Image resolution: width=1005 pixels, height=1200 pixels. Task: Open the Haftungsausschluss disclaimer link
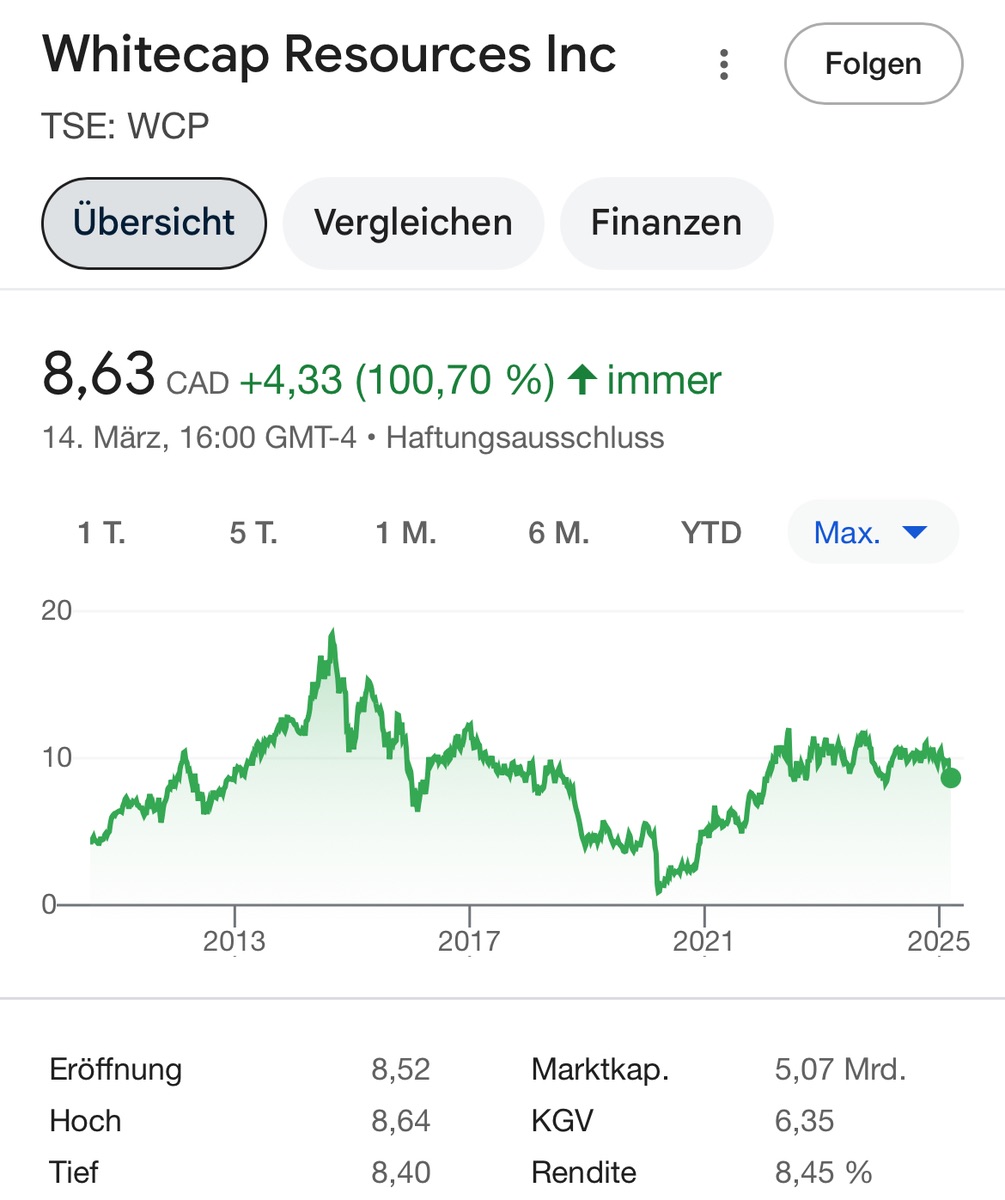click(x=525, y=438)
